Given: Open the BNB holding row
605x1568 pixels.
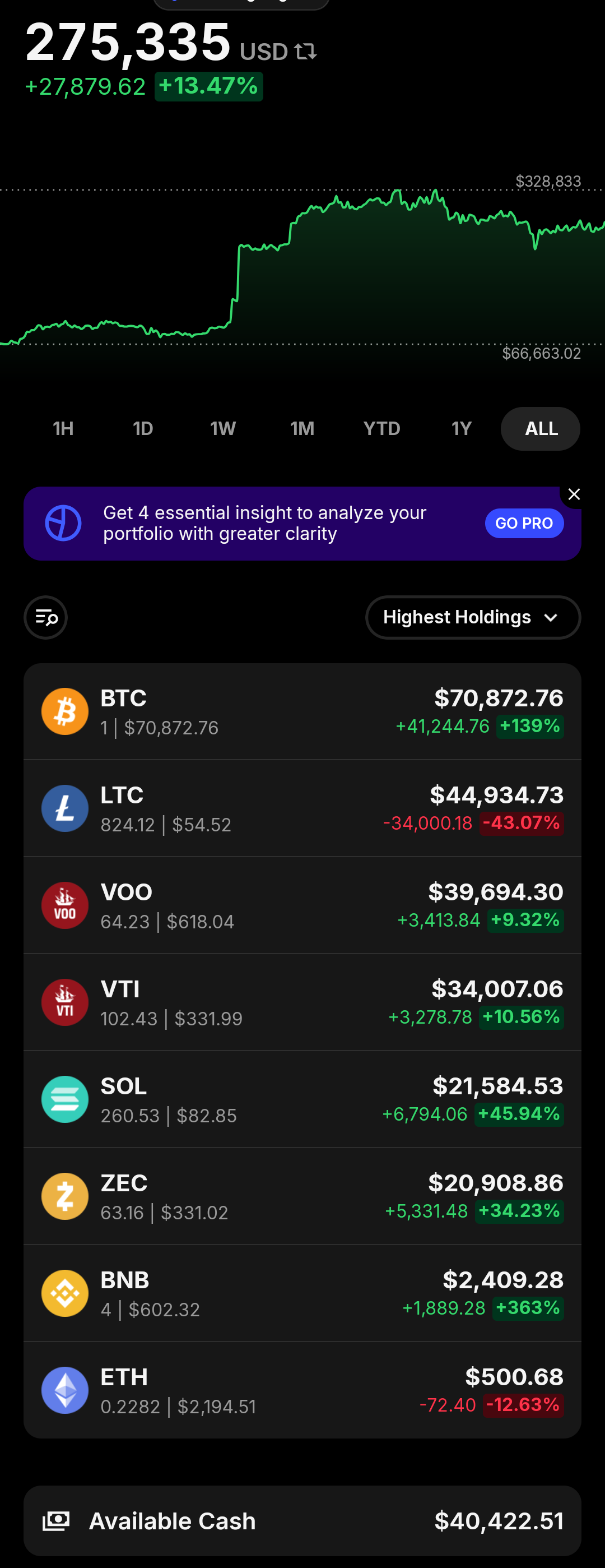Looking at the screenshot, I should pos(302,1293).
